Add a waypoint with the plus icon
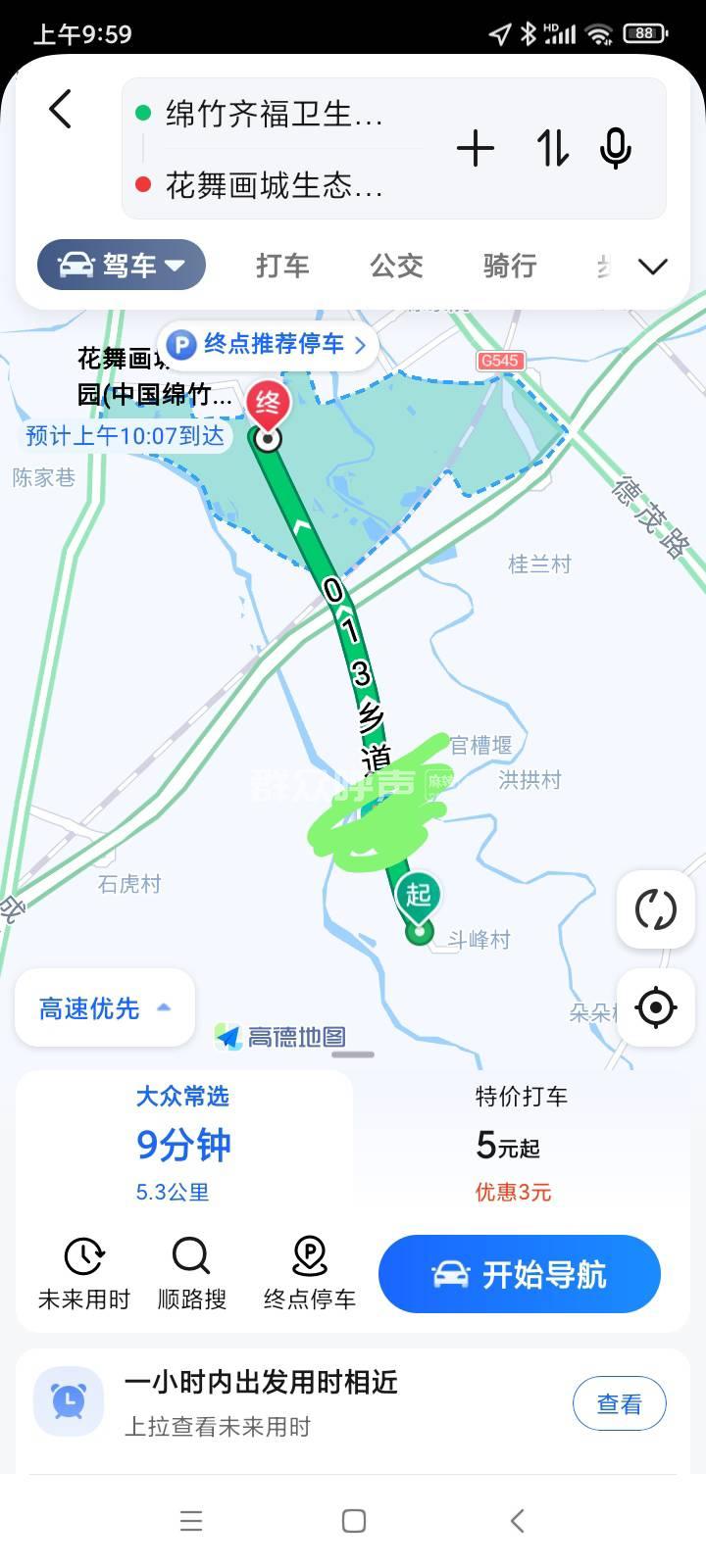Viewport: 706px width, 1568px height. (x=476, y=149)
